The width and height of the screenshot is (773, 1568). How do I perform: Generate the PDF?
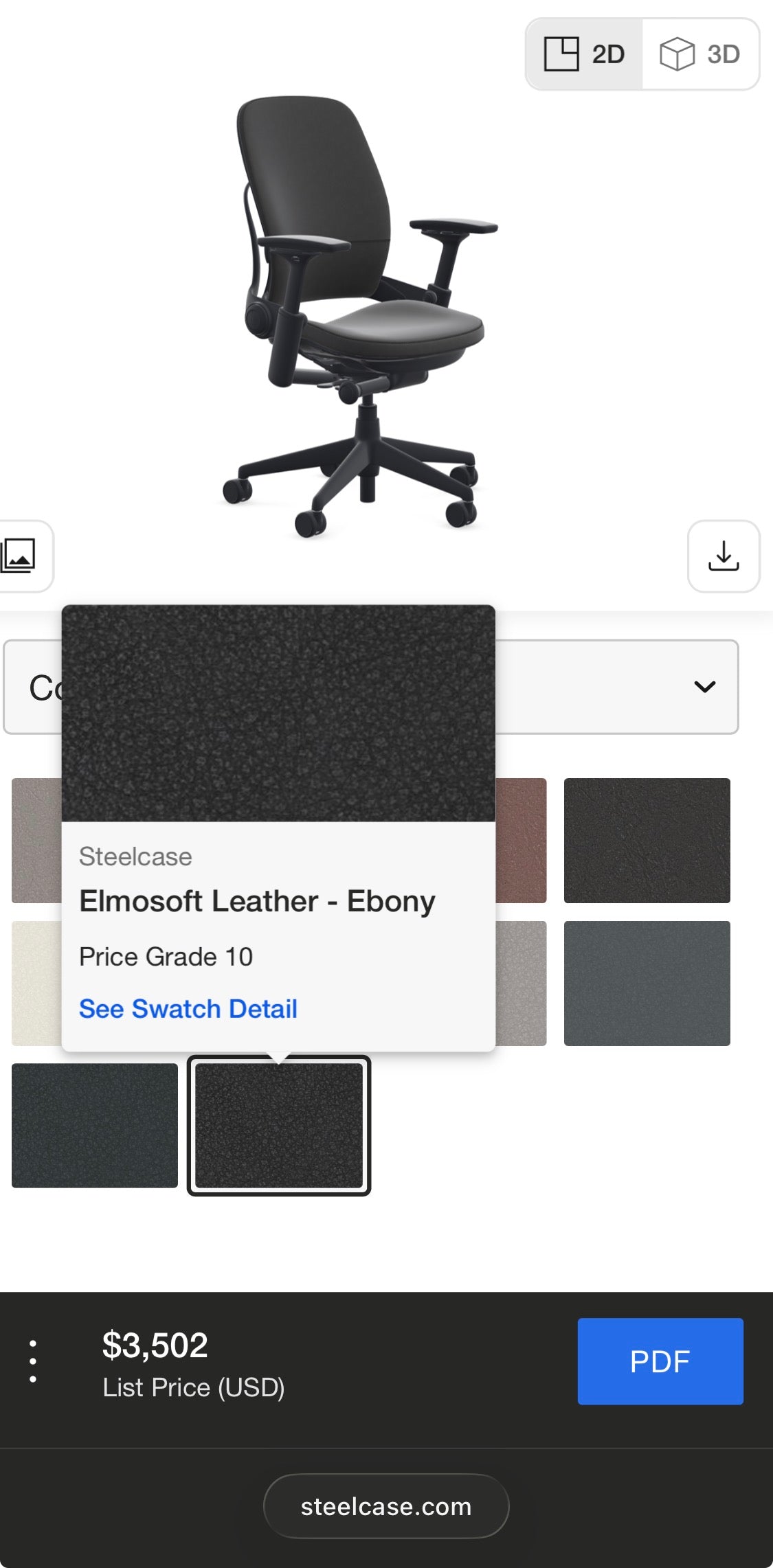[x=660, y=1361]
